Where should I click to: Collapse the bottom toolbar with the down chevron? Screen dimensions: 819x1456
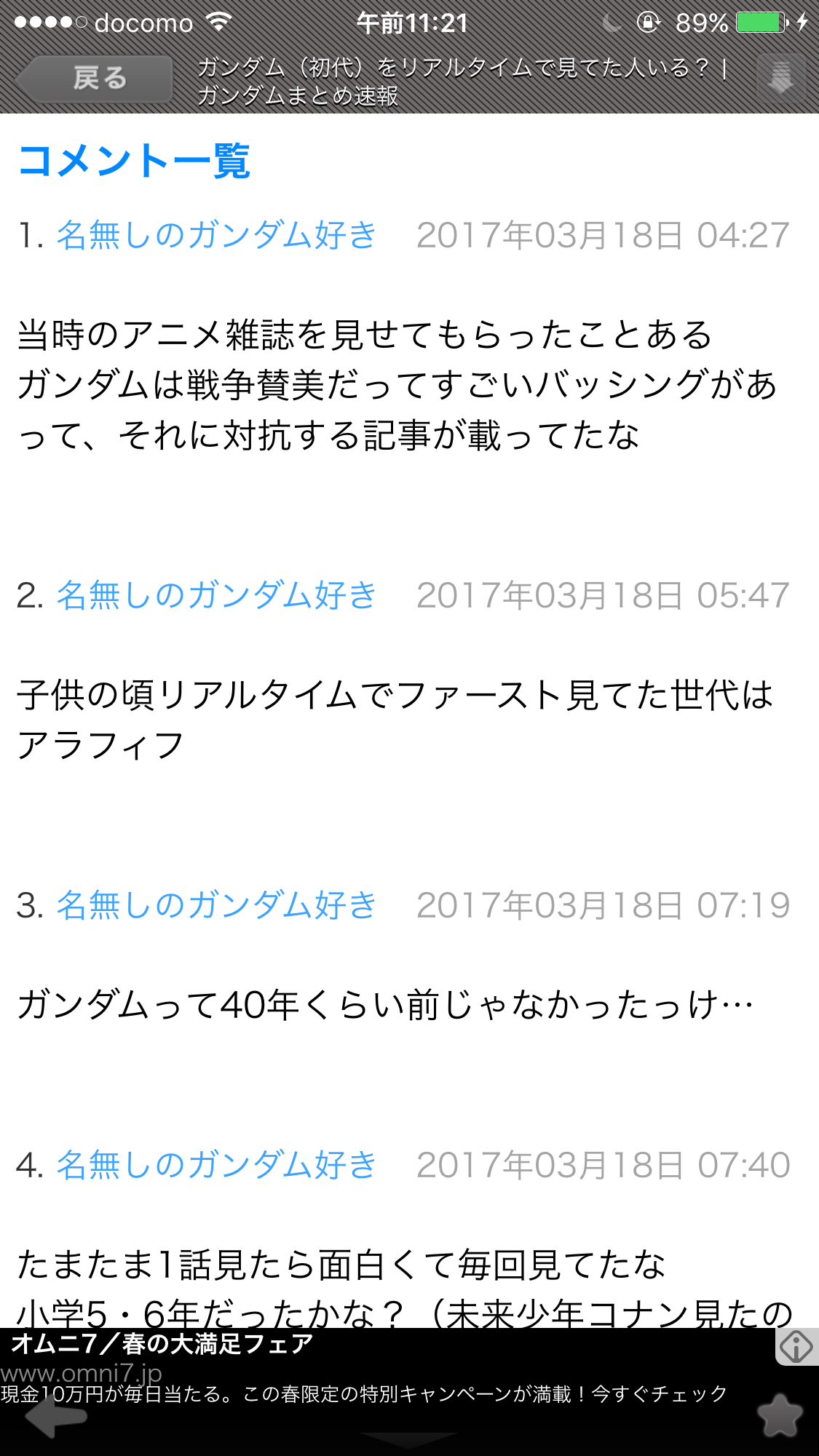coord(409,1441)
